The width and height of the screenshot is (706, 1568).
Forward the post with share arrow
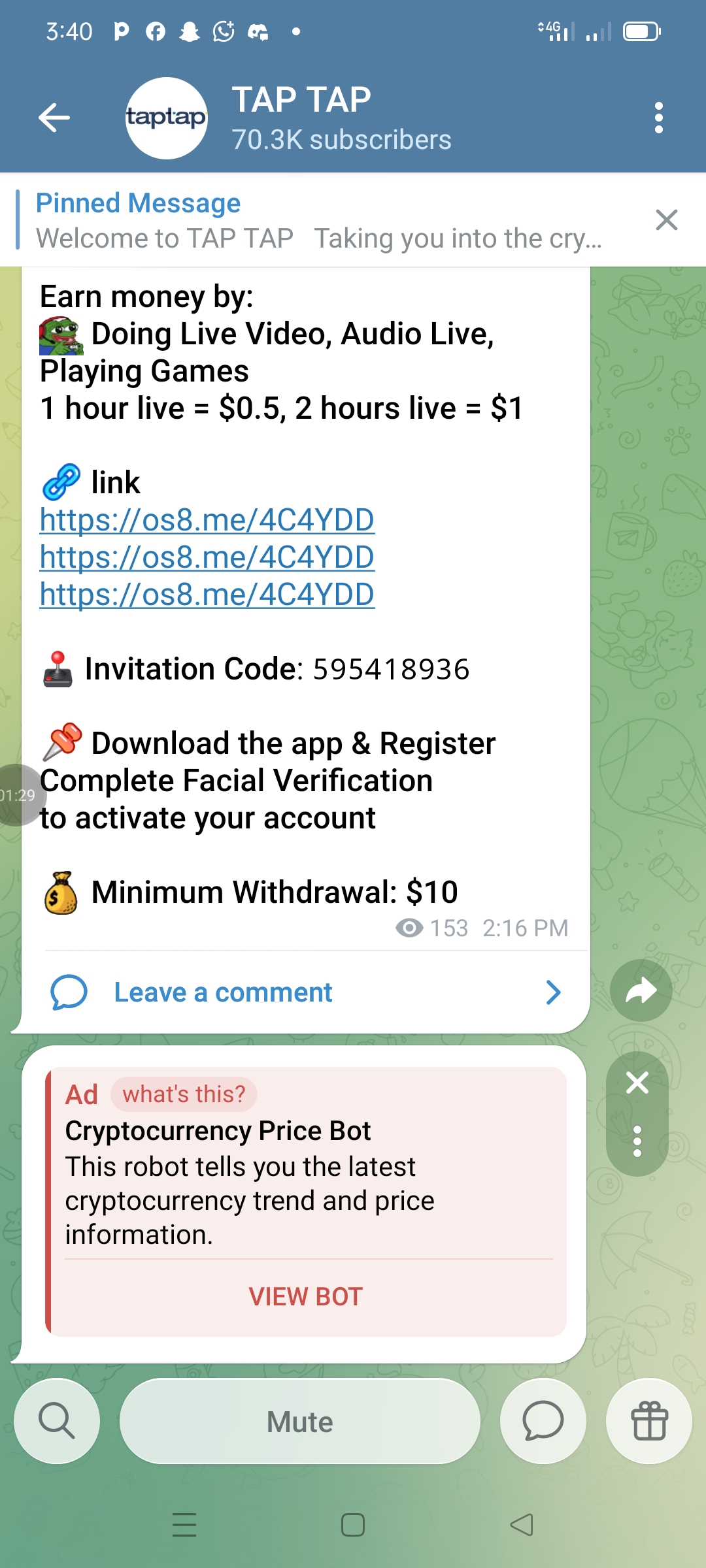(641, 990)
